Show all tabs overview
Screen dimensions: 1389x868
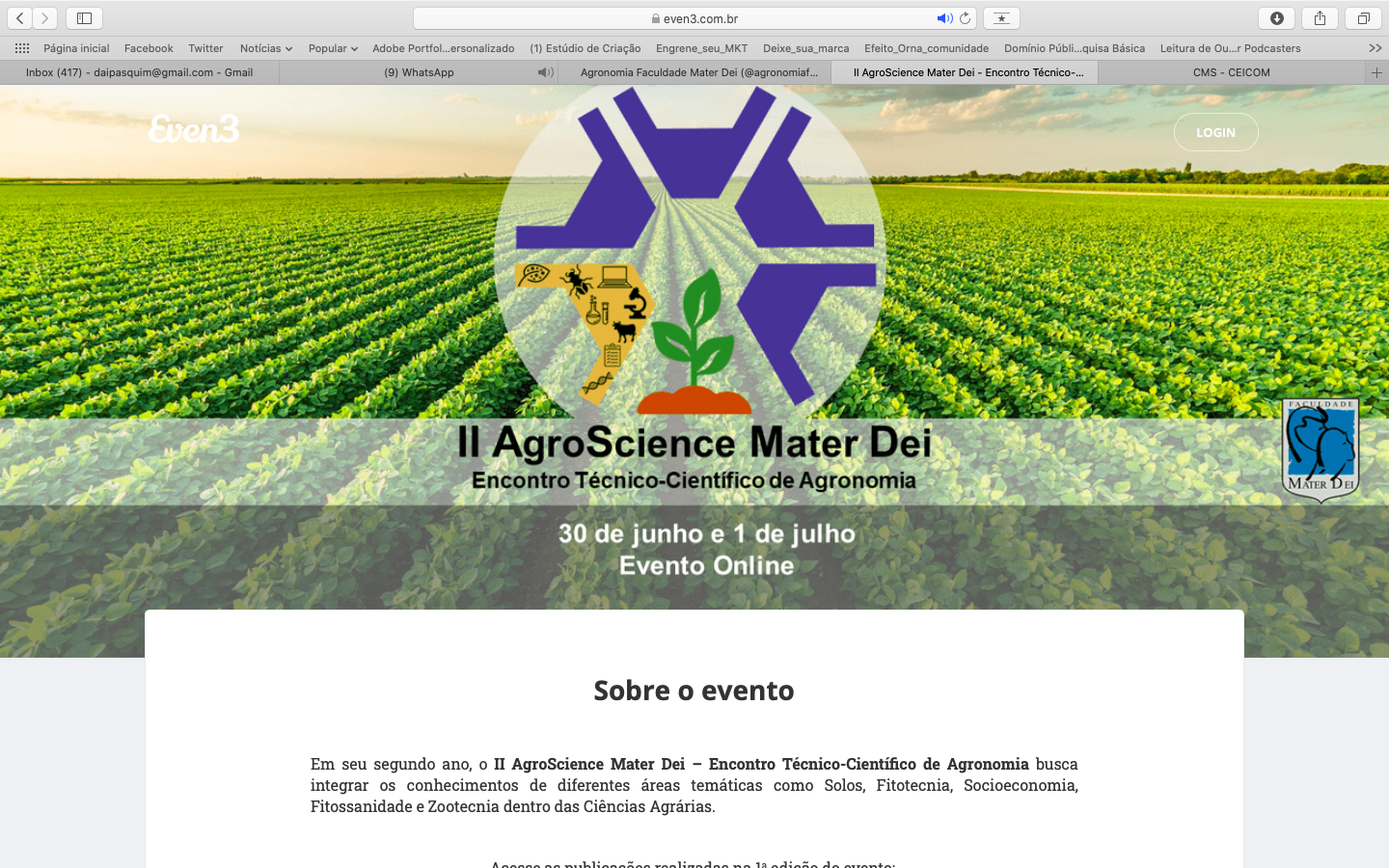coord(1363,18)
